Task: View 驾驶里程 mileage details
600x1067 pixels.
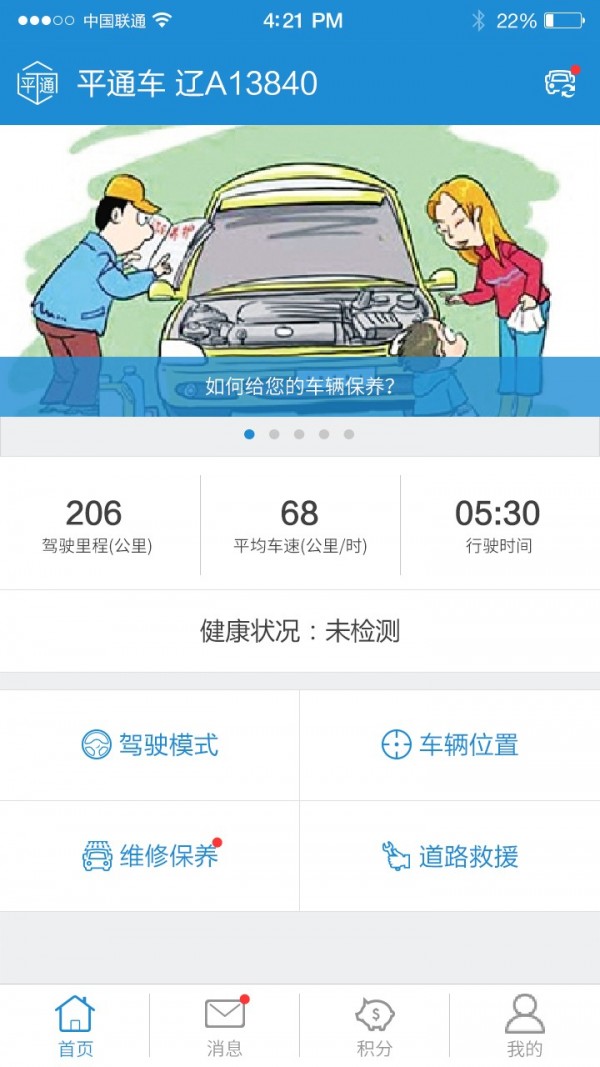Action: (x=97, y=526)
